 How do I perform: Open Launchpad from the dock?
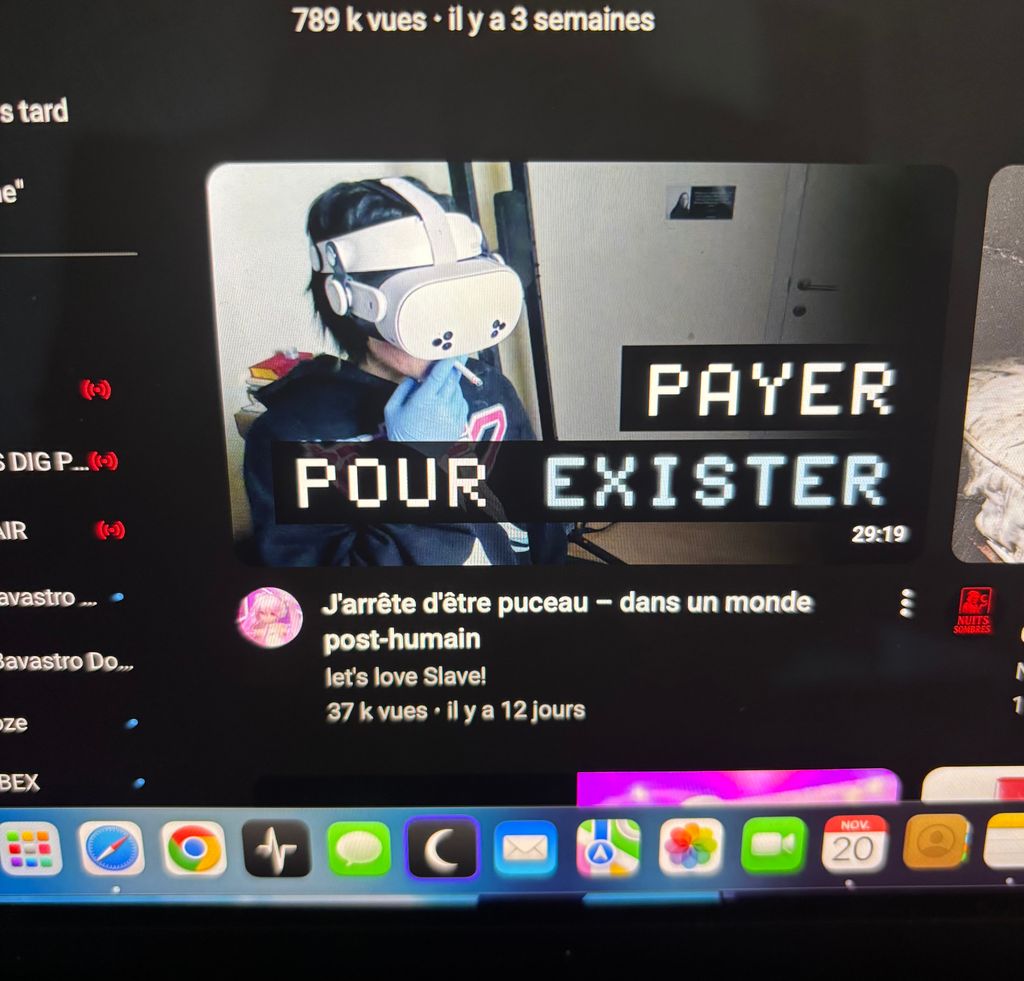tap(30, 849)
